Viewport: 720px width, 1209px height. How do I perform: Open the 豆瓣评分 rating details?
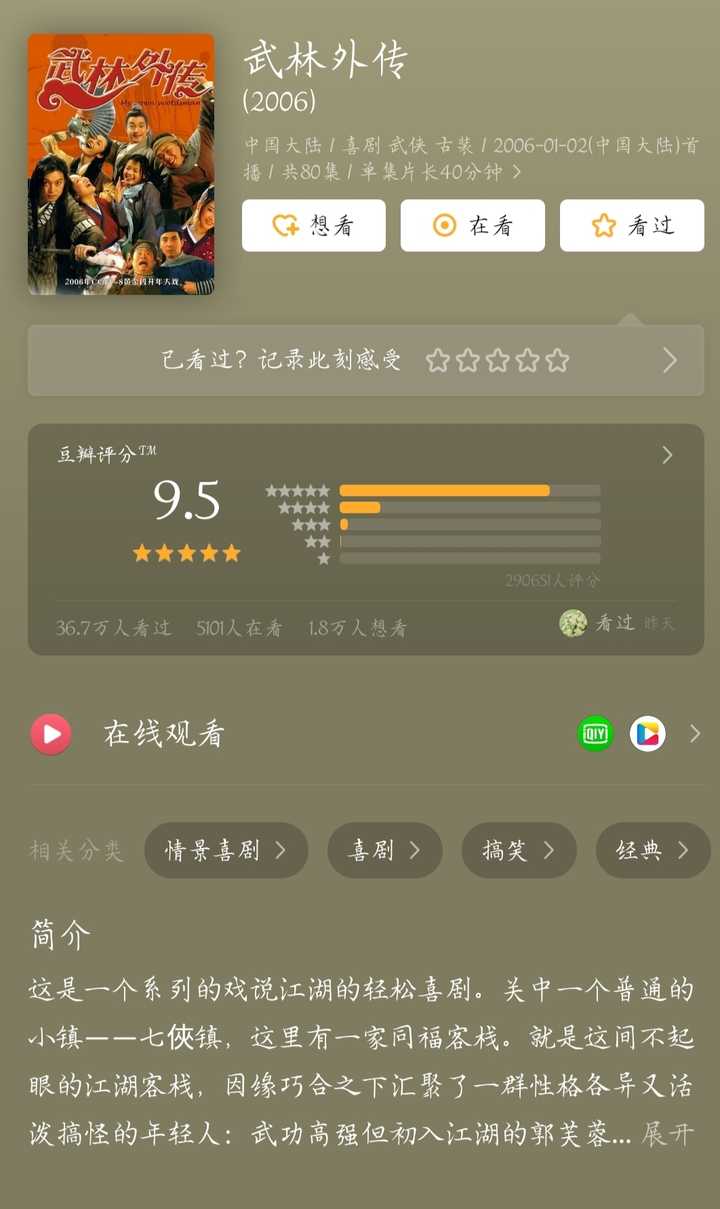[666, 456]
